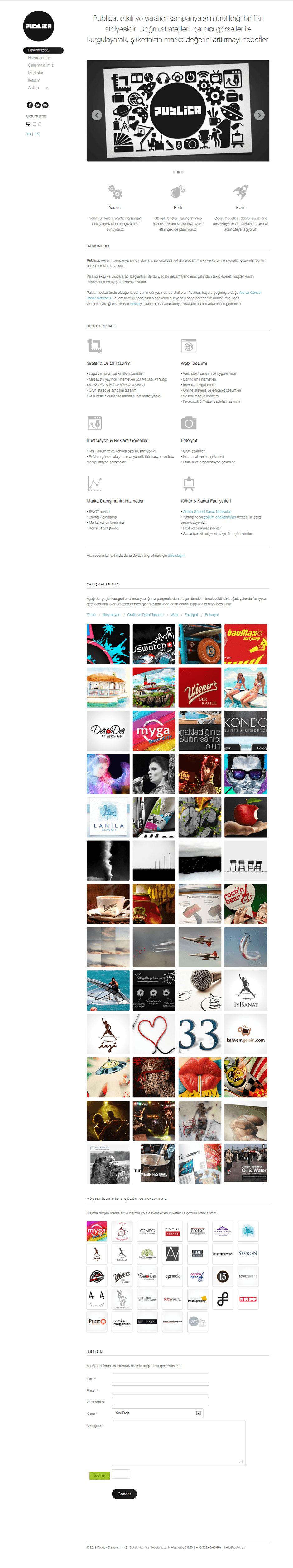Open the Markalar menu link

(x=35, y=73)
